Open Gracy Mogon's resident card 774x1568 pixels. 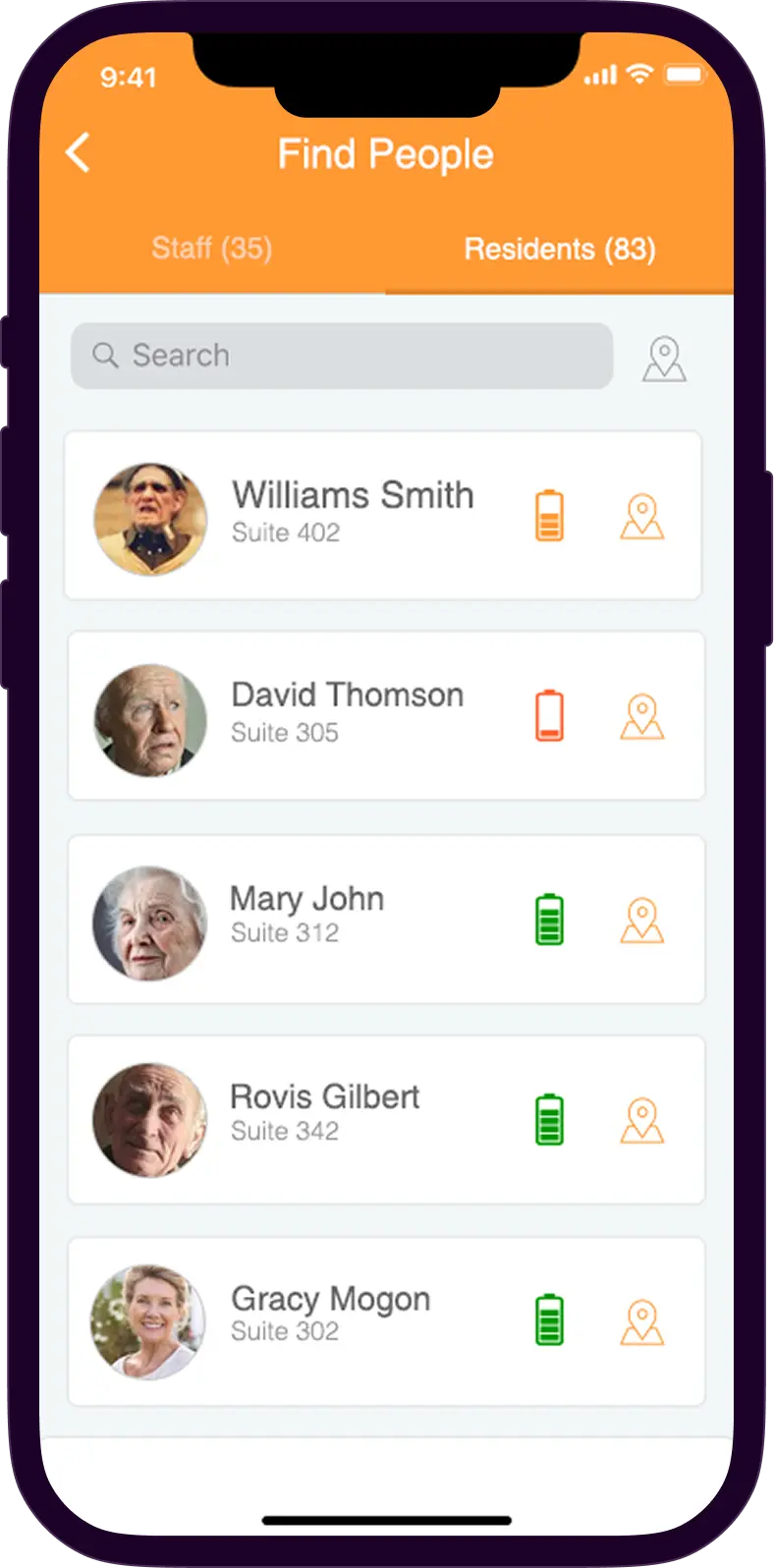[x=330, y=1314]
